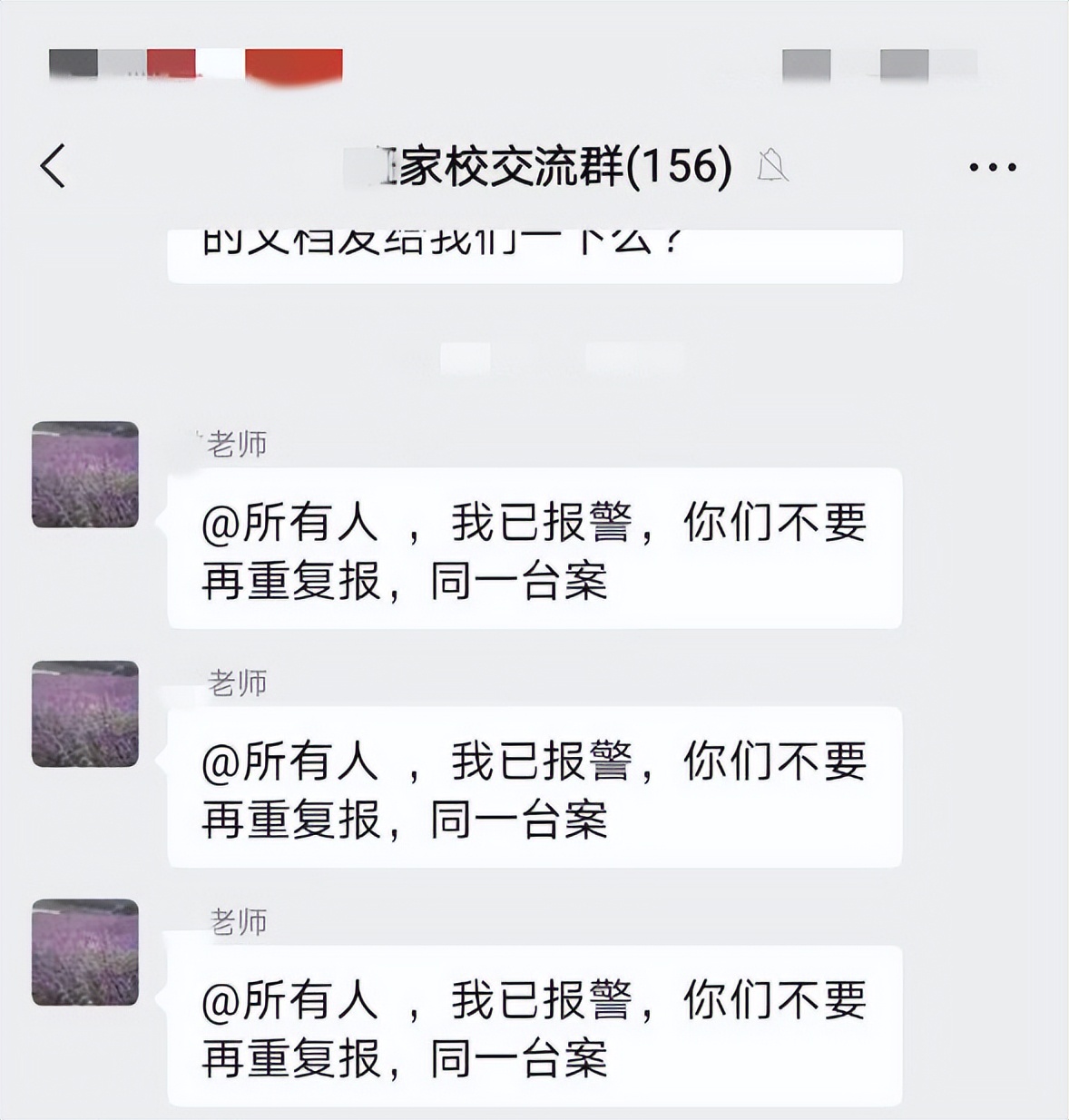Select the first 我已报警 message bubble
This screenshot has height=1120, width=1069.
tap(535, 549)
